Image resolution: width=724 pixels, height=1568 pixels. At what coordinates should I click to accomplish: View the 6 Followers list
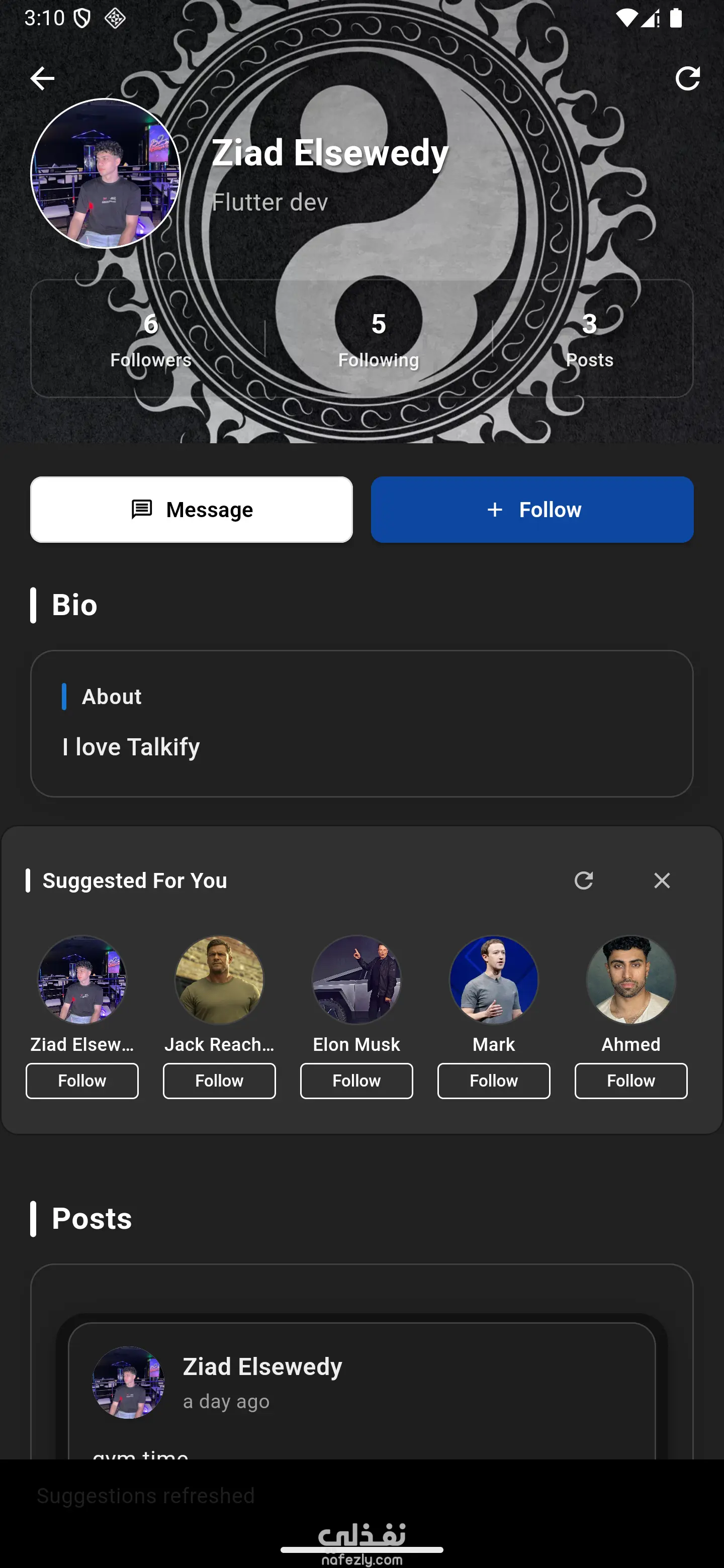[150, 339]
